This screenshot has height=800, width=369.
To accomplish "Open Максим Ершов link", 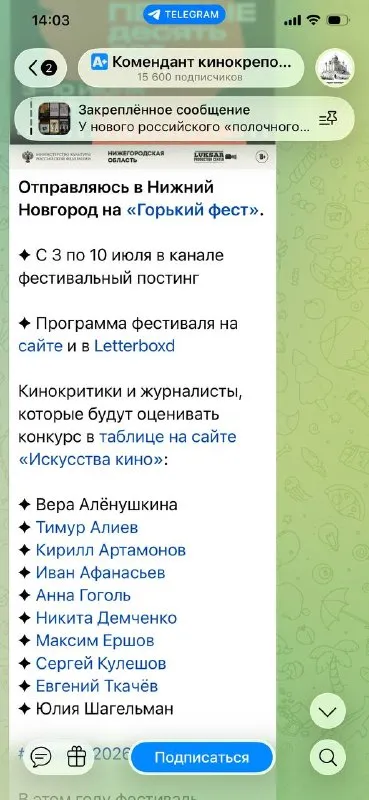I will coord(95,640).
